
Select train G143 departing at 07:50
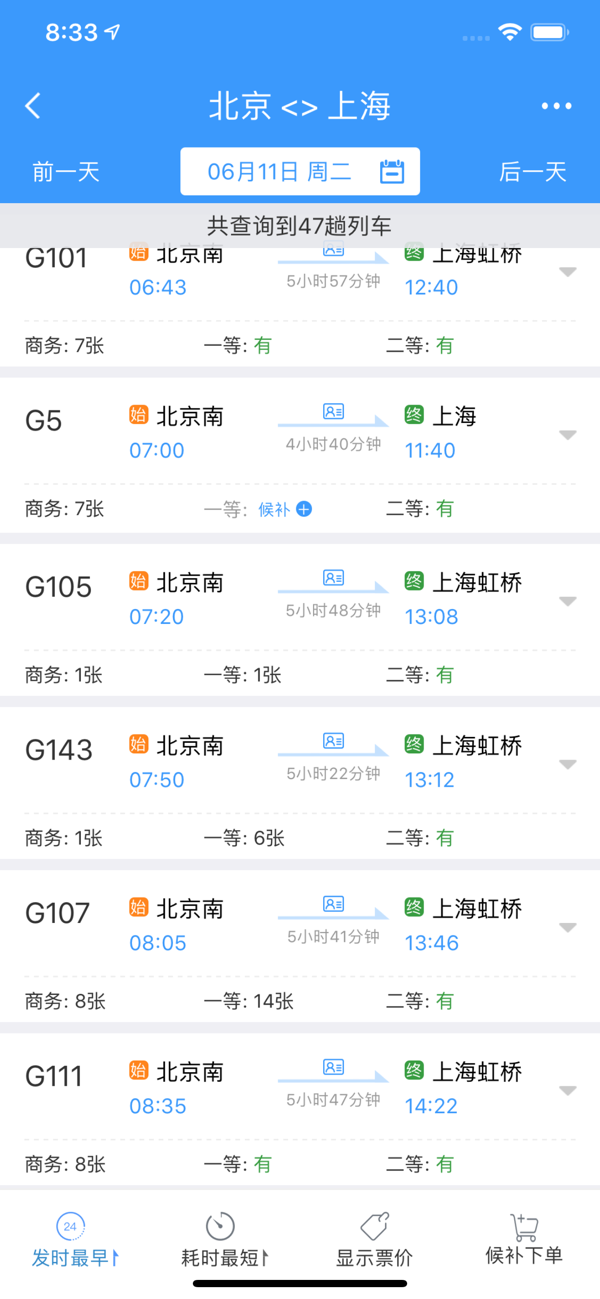[x=300, y=784]
